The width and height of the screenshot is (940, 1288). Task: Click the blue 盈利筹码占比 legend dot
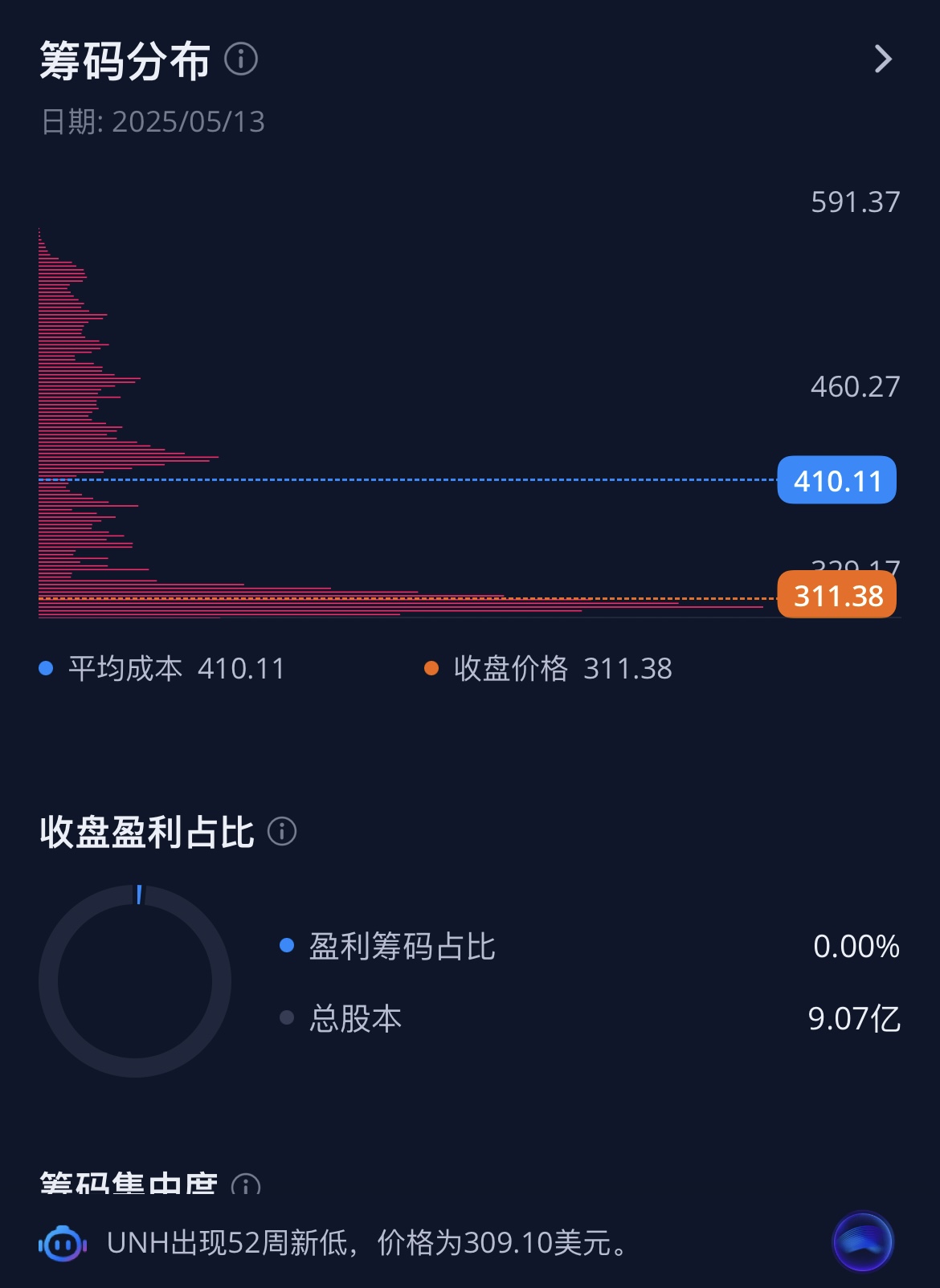tap(287, 948)
